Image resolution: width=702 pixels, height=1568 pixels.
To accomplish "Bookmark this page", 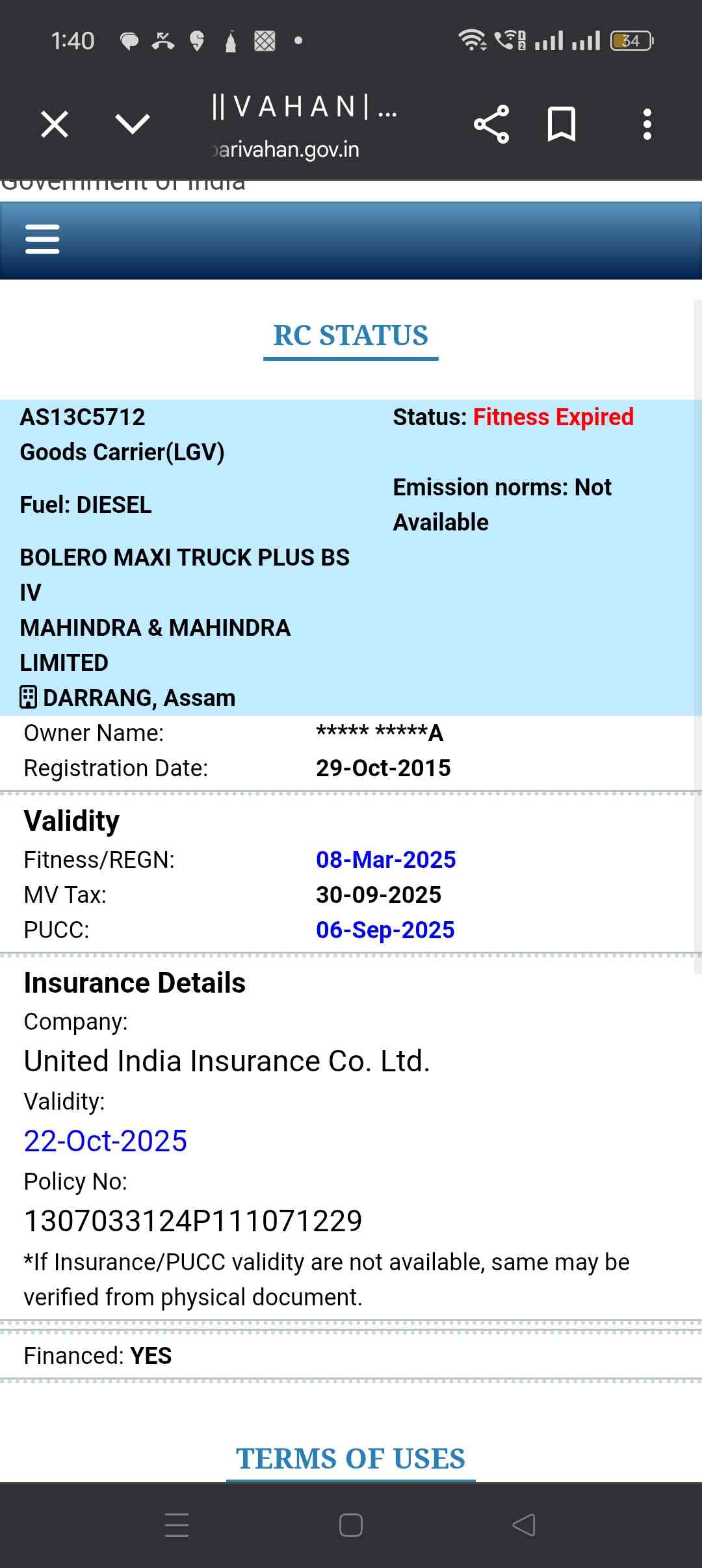I will coord(562,124).
